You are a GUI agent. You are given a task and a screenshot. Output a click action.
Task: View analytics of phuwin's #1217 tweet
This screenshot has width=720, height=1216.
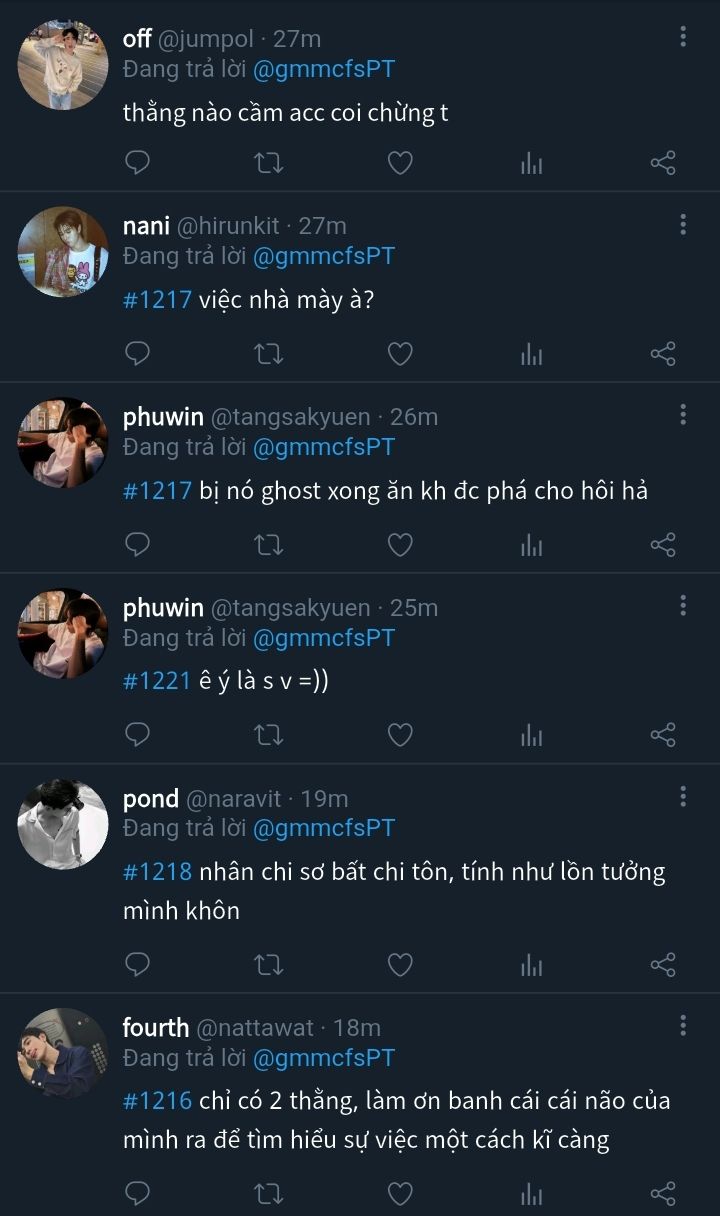[x=531, y=544]
